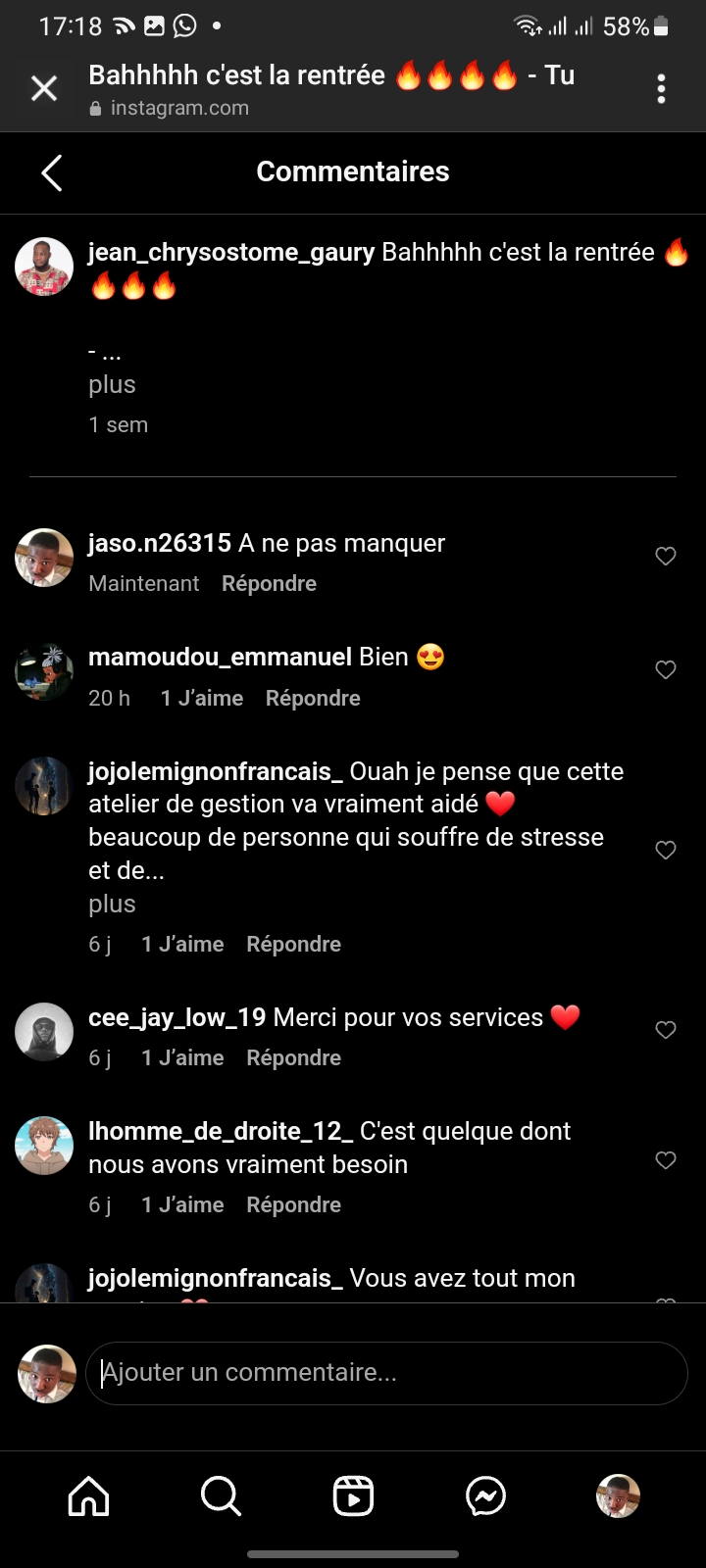The width and height of the screenshot is (706, 1568).
Task: Focus the "Ajouter un commentaire" field
Action: click(386, 1373)
